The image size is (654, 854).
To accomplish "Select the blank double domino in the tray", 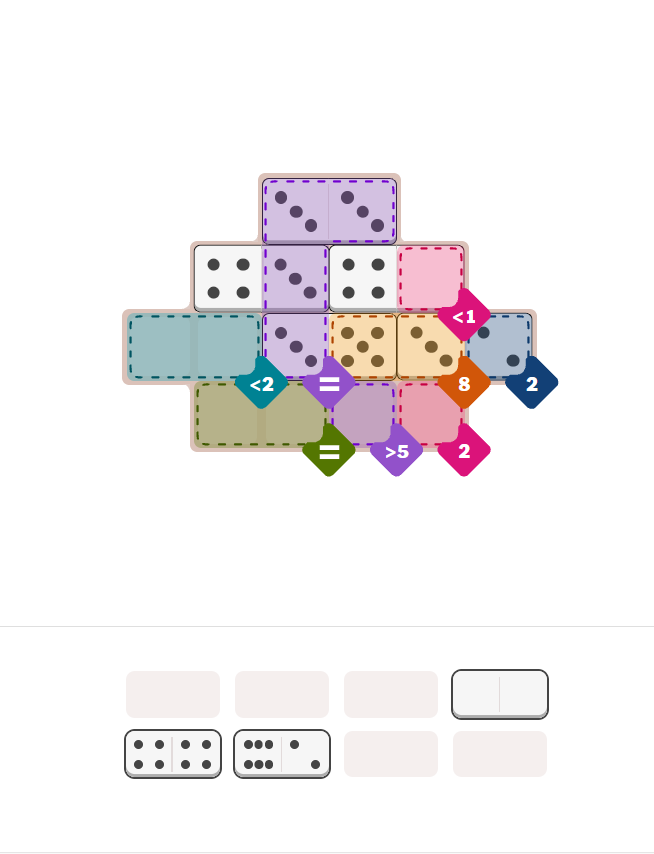I will [x=500, y=693].
